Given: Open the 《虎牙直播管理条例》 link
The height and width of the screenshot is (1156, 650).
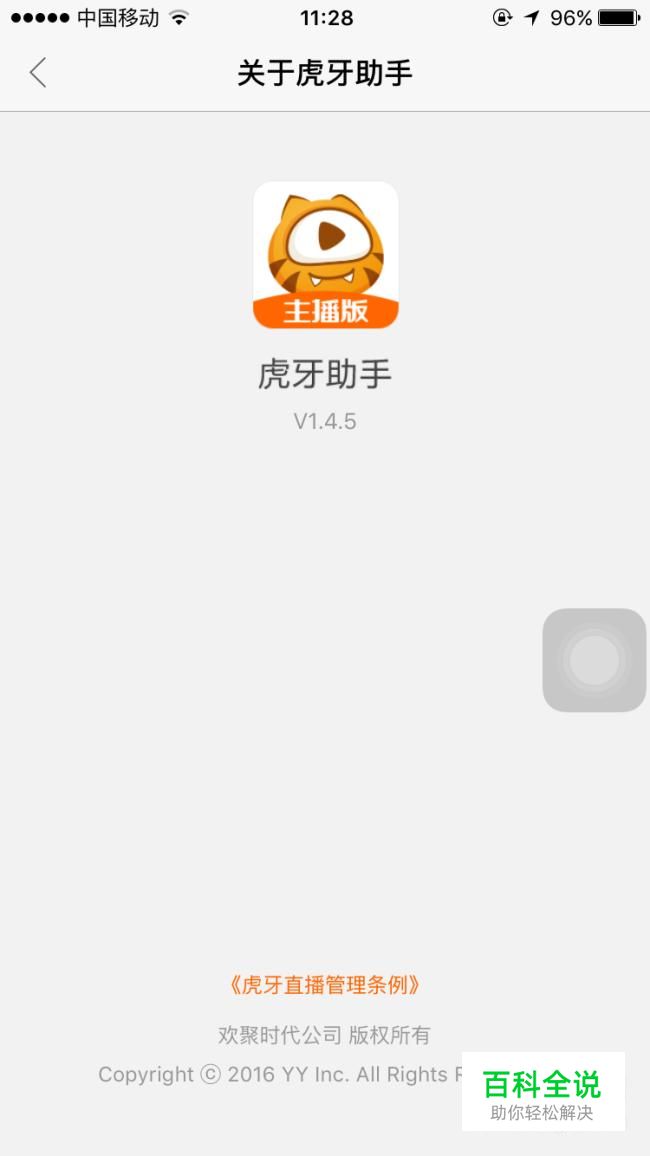Looking at the screenshot, I should (325, 985).
